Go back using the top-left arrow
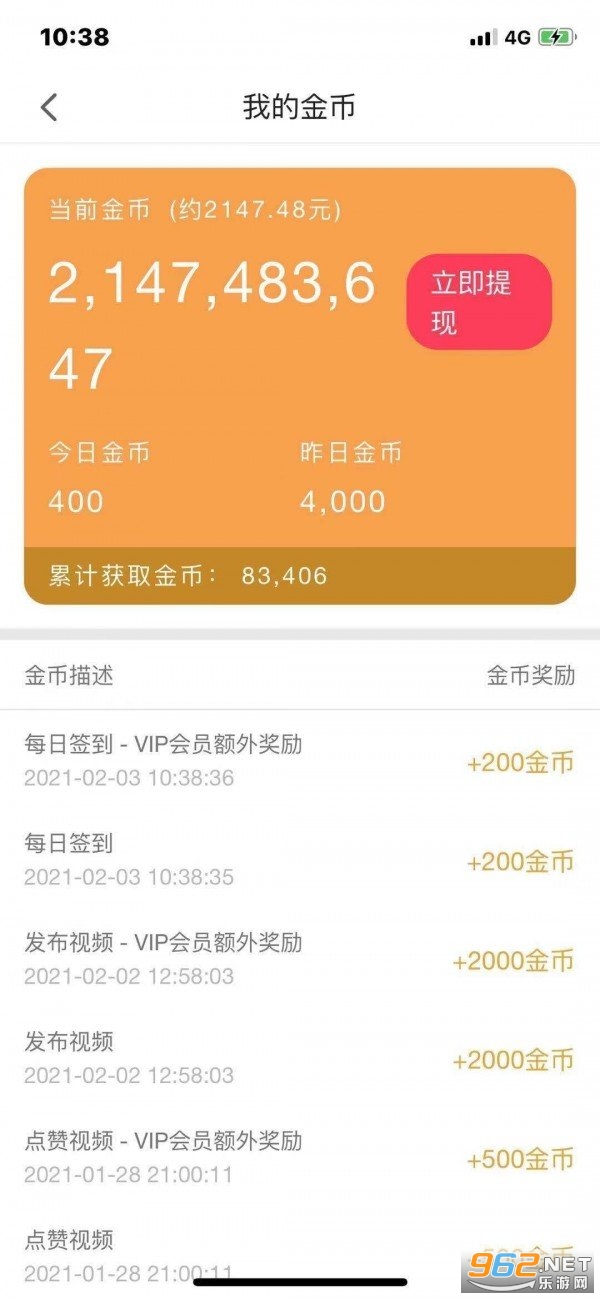Viewport: 600px width, 1299px height. click(x=49, y=107)
